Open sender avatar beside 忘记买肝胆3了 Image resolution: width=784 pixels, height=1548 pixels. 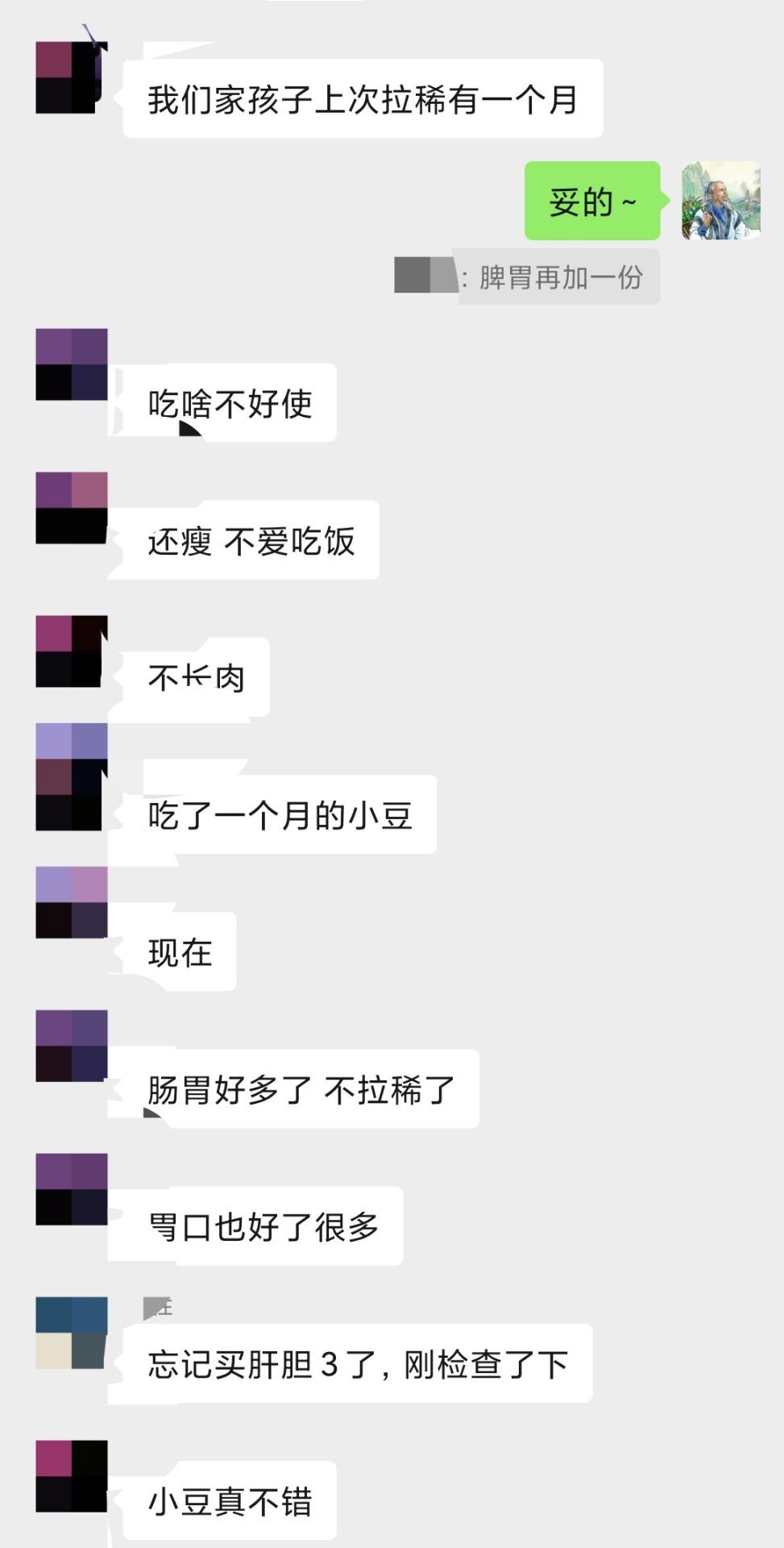tap(71, 1333)
